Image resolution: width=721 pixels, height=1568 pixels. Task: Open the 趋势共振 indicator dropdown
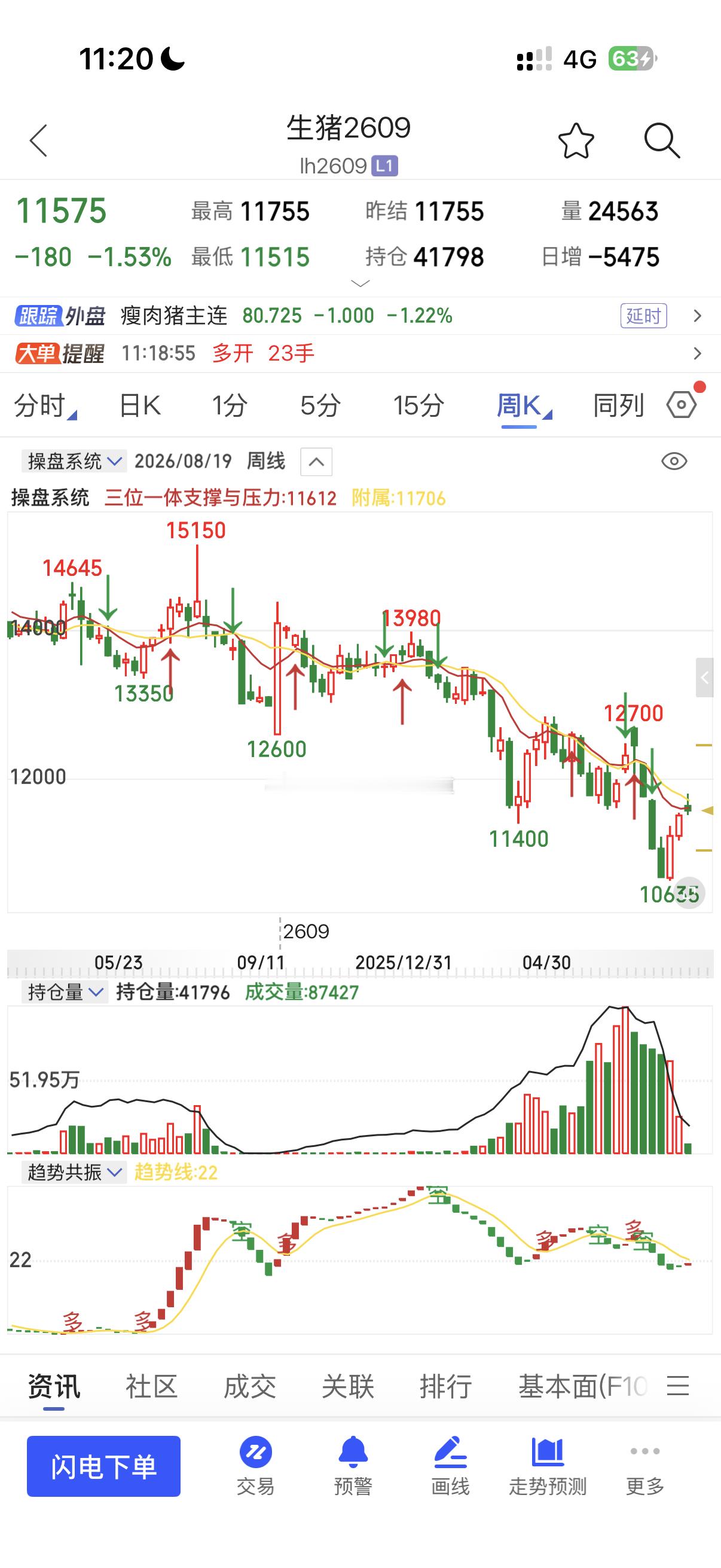[74, 1172]
